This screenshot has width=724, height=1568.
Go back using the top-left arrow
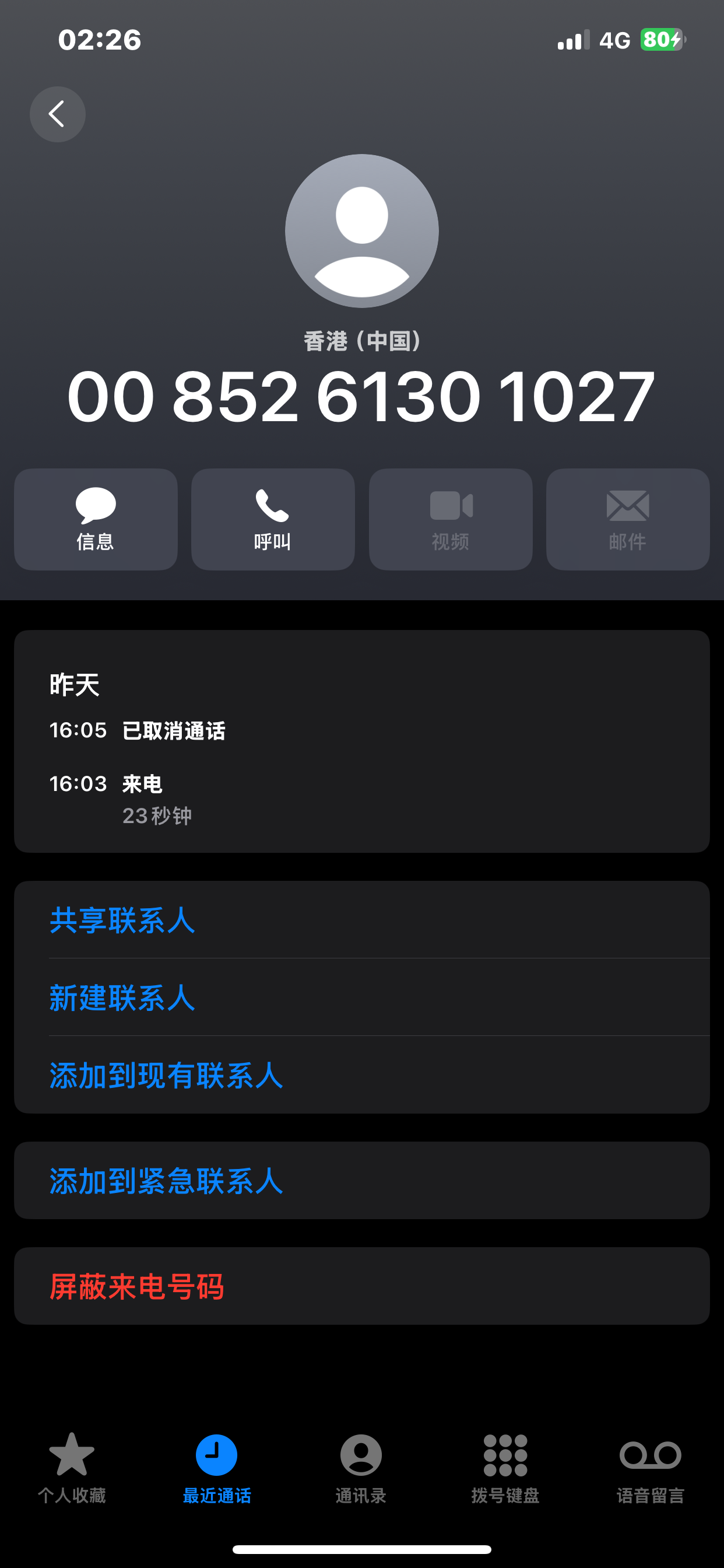point(57,114)
